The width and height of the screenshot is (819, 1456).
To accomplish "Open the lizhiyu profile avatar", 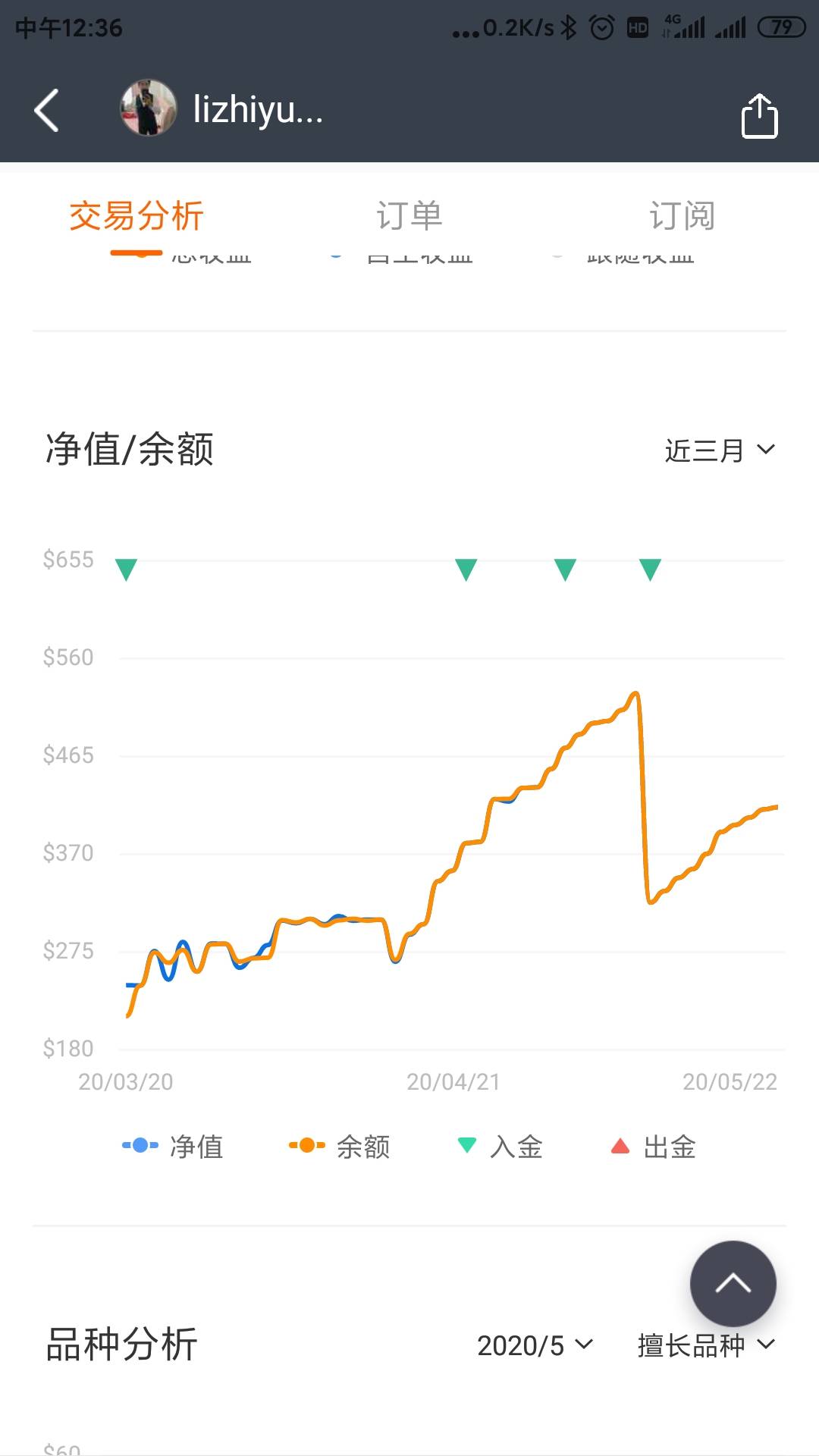I will (149, 108).
